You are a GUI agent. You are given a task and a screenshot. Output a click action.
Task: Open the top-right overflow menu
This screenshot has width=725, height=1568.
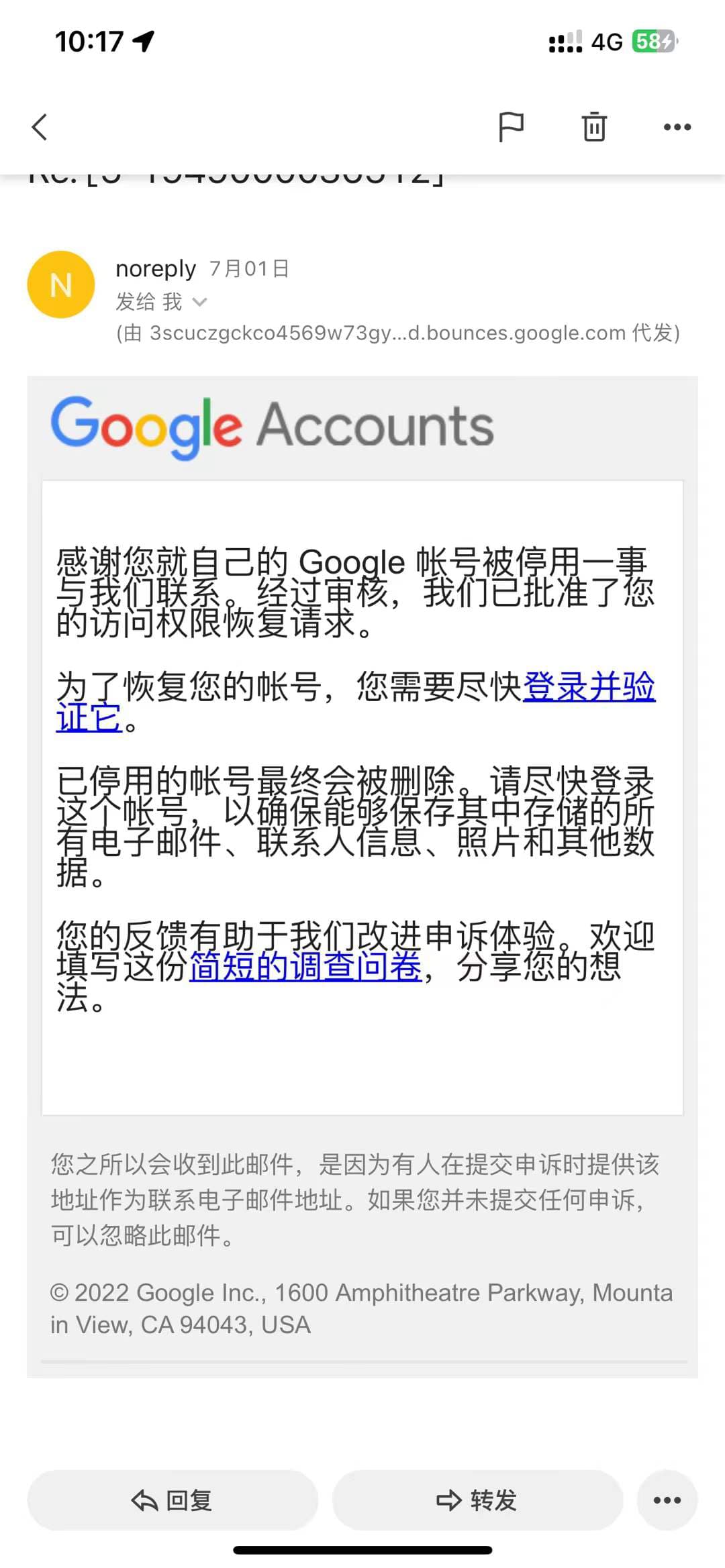click(x=677, y=127)
